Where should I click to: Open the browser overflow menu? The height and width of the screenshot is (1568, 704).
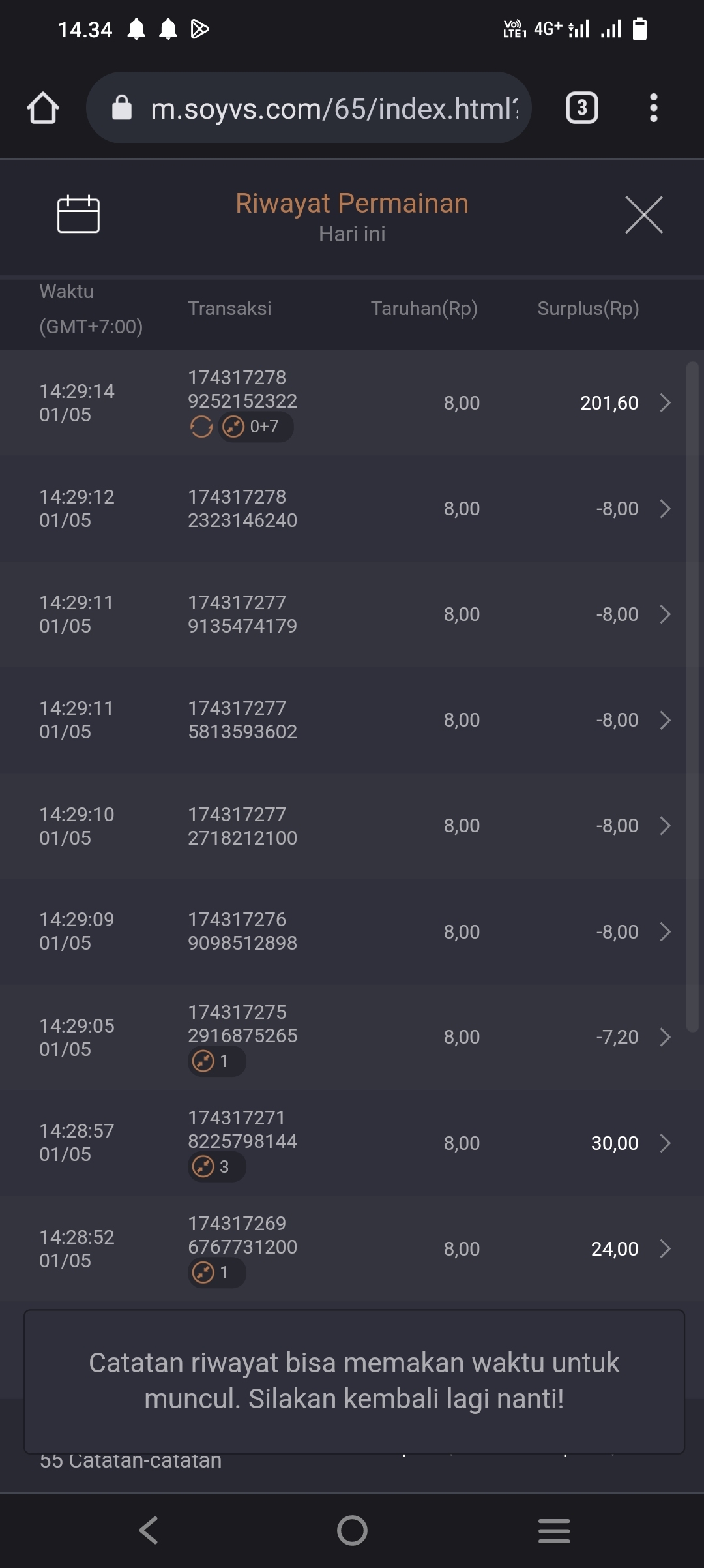[653, 108]
